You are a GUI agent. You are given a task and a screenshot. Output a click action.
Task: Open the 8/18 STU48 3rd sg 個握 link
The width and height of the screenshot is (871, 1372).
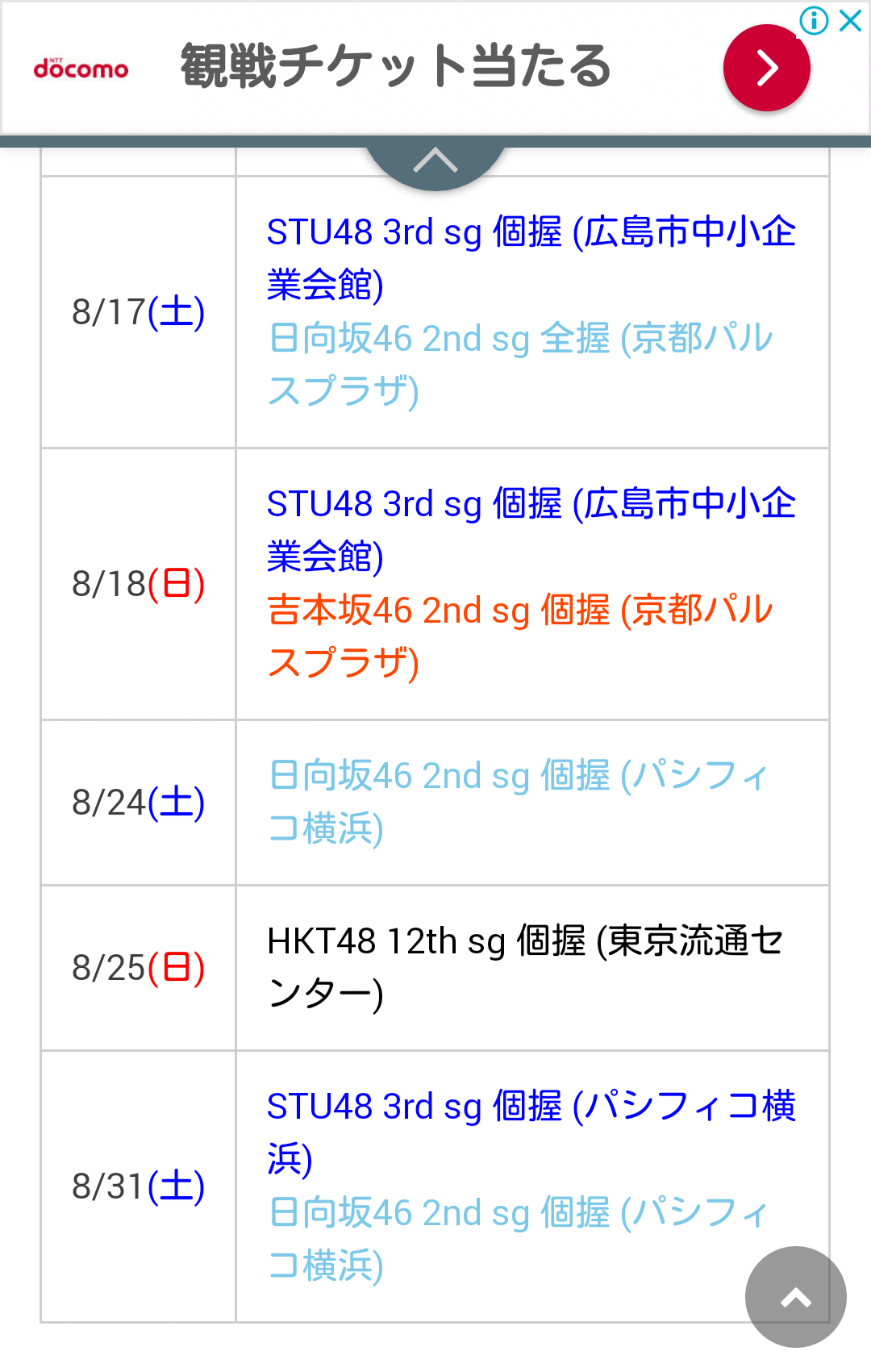[x=530, y=530]
